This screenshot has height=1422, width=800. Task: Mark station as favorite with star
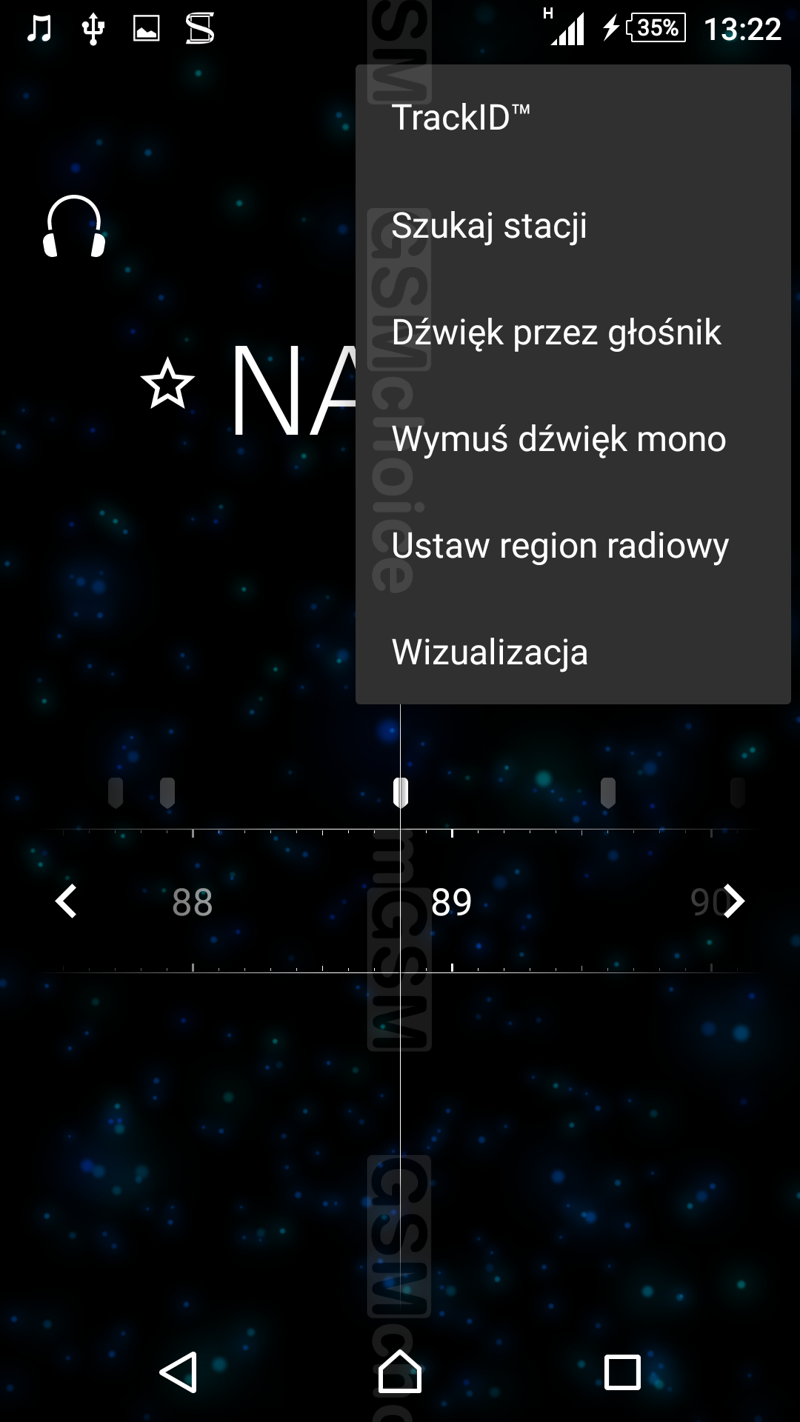click(167, 385)
